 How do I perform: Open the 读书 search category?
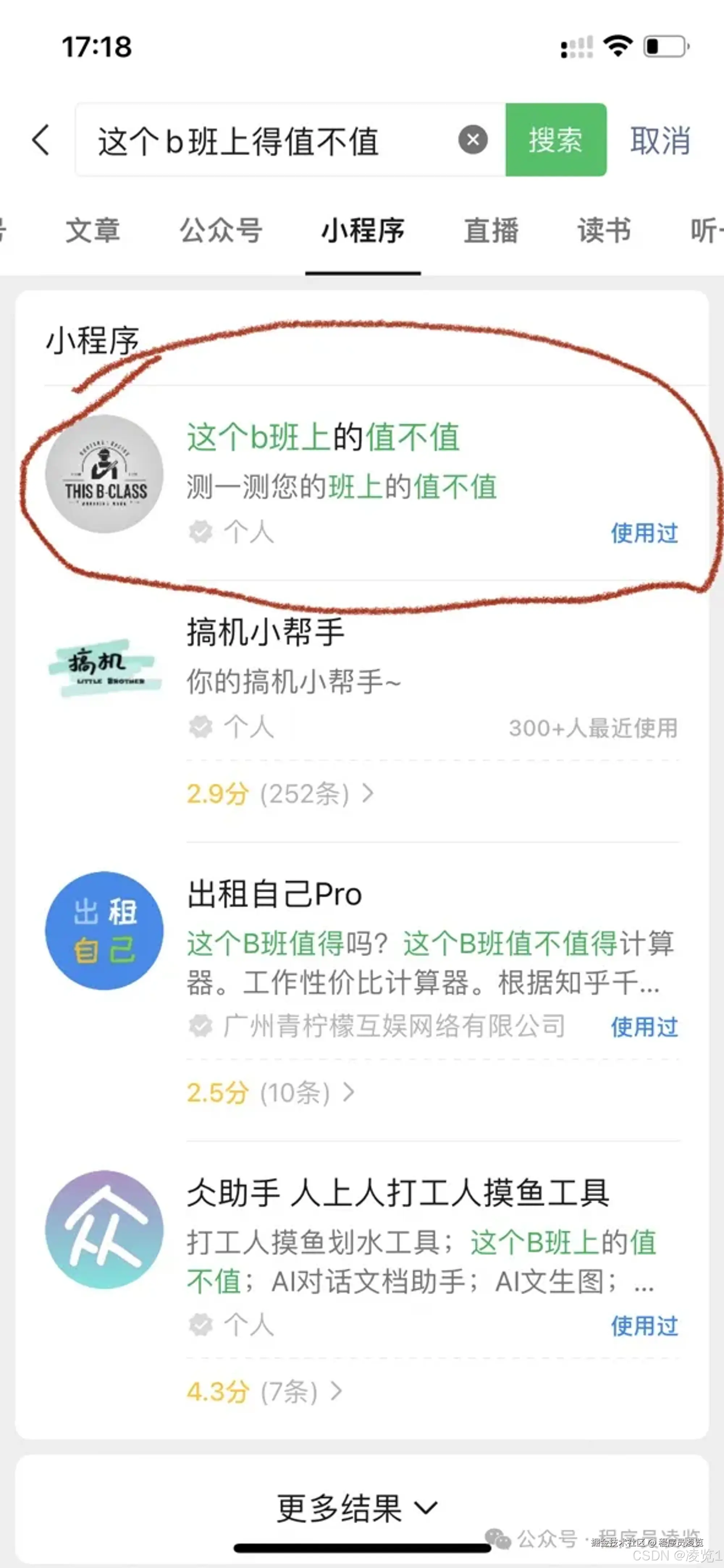(x=603, y=231)
